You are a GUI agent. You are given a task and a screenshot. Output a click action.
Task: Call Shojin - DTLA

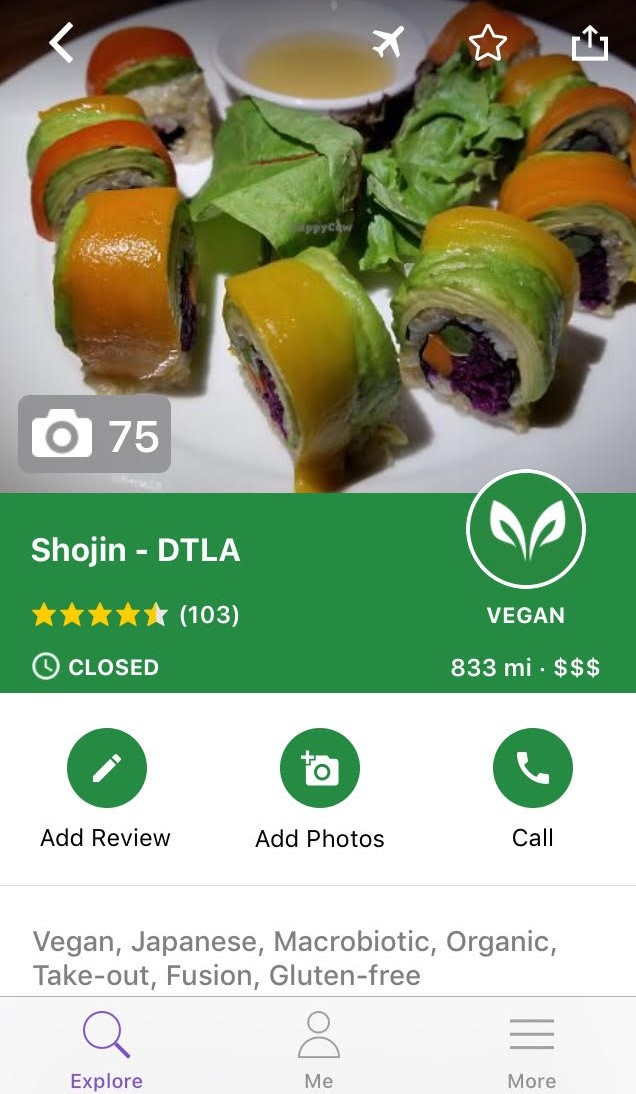coord(532,768)
